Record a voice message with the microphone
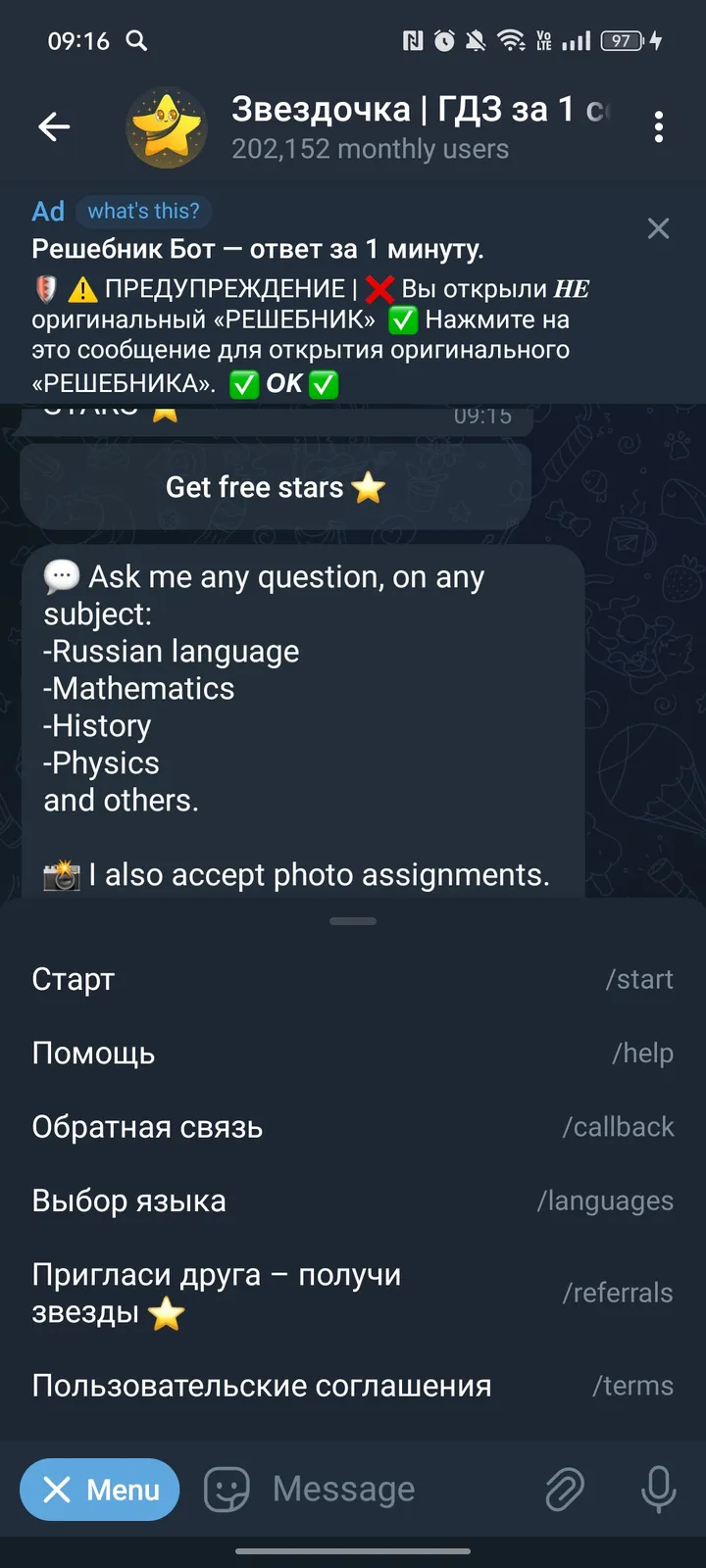This screenshot has height=1568, width=706. [x=658, y=1489]
